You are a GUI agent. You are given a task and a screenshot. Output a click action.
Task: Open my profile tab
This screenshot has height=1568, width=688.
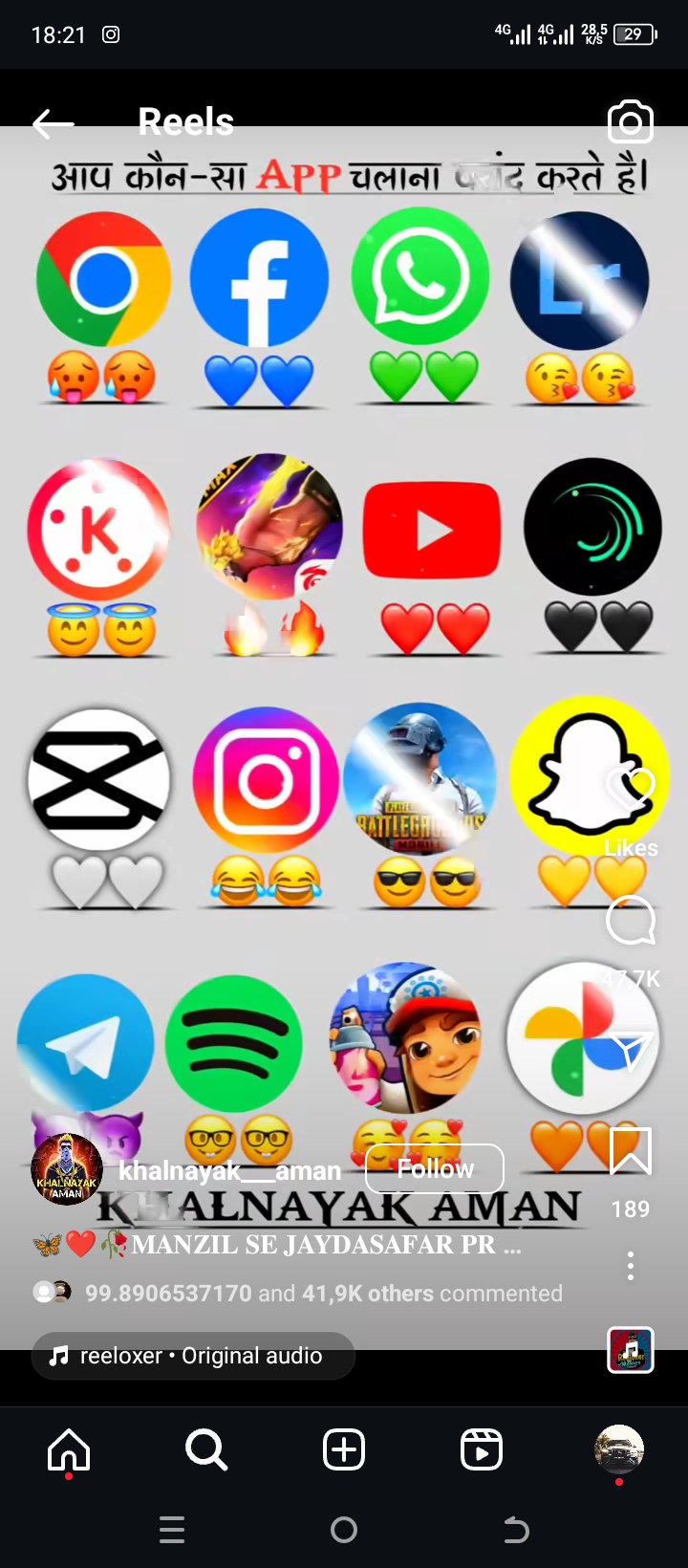619,1449
